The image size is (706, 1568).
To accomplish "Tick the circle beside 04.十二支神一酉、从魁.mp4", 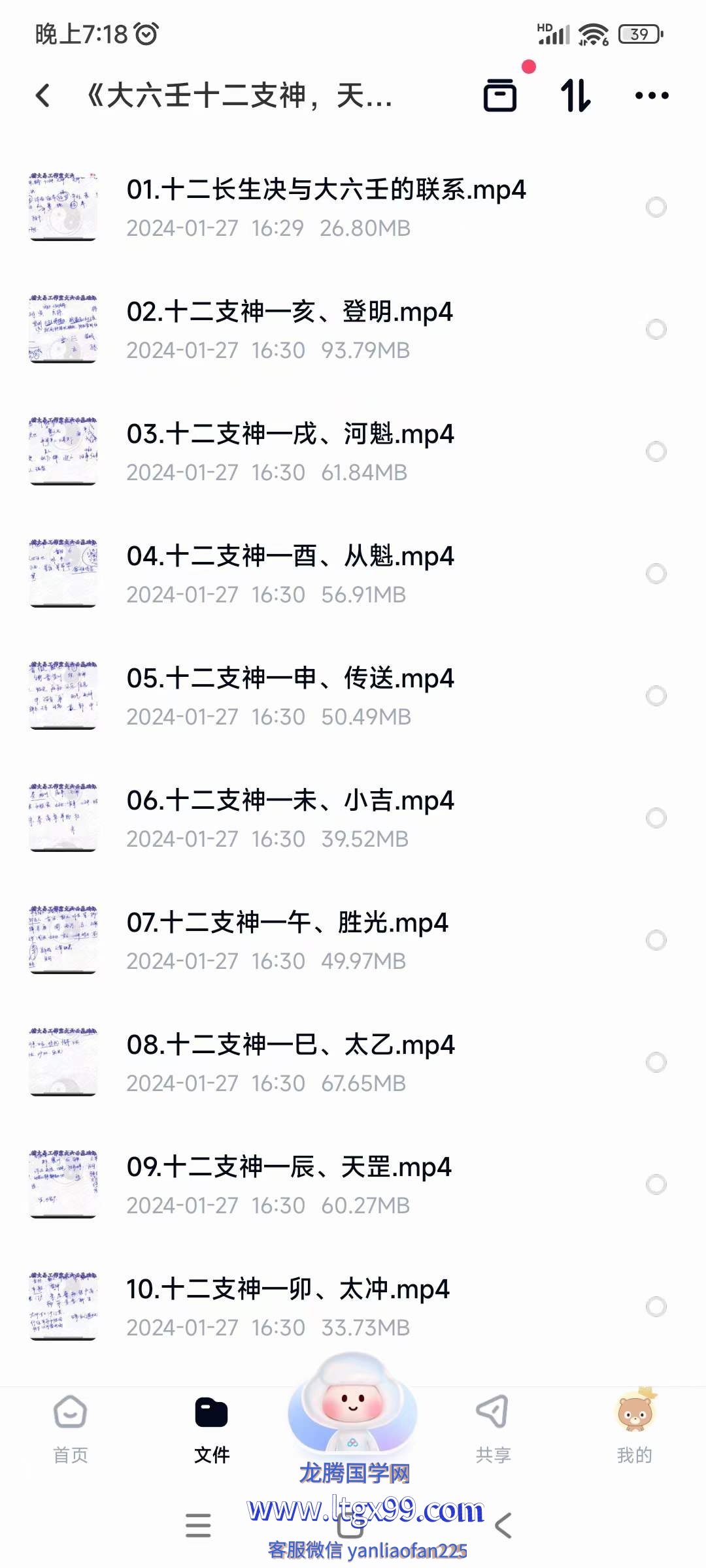I will pyautogui.click(x=656, y=574).
